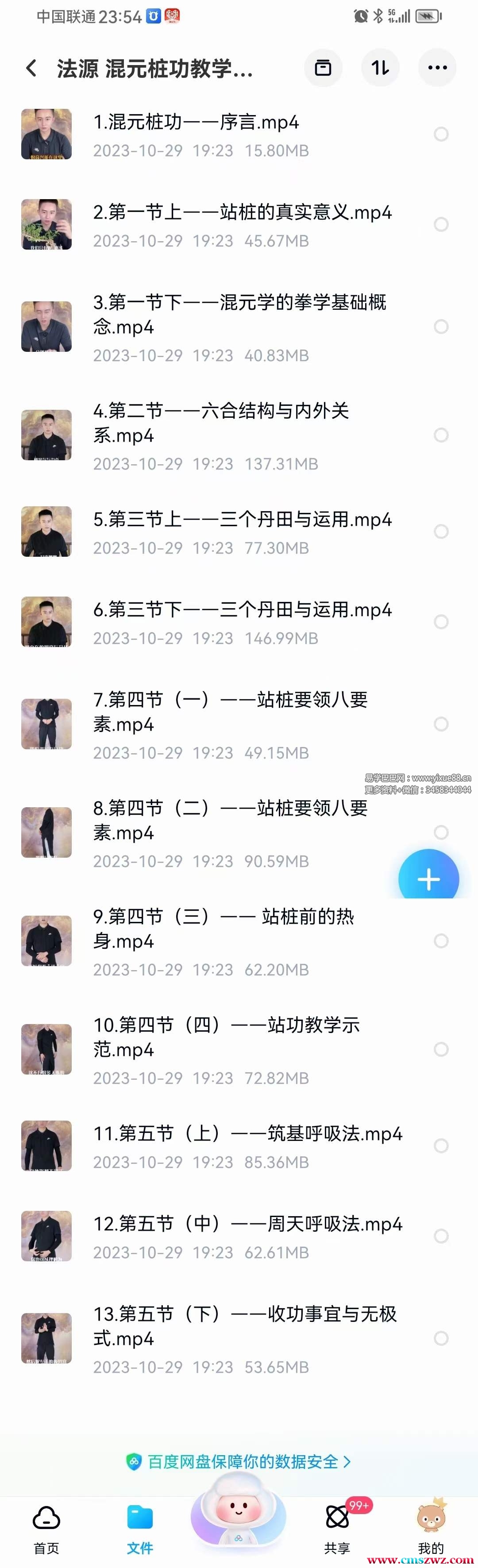Image resolution: width=478 pixels, height=1568 pixels.
Task: Open the sort order options
Action: [381, 68]
